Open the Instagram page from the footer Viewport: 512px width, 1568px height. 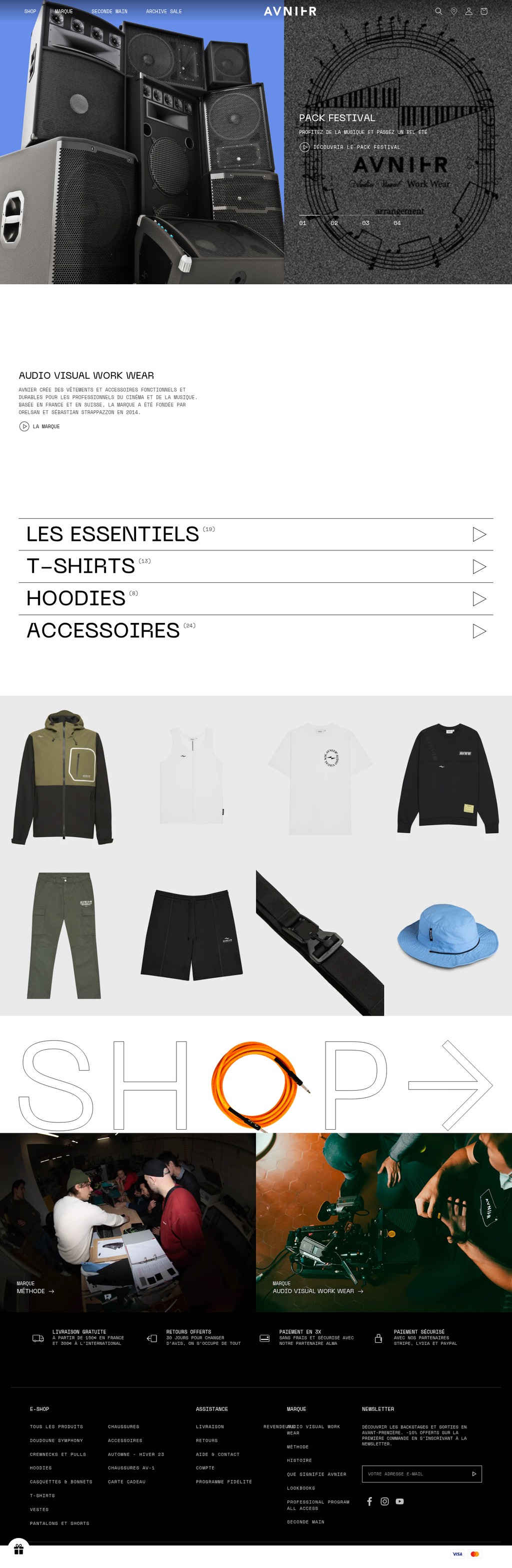[x=384, y=1501]
